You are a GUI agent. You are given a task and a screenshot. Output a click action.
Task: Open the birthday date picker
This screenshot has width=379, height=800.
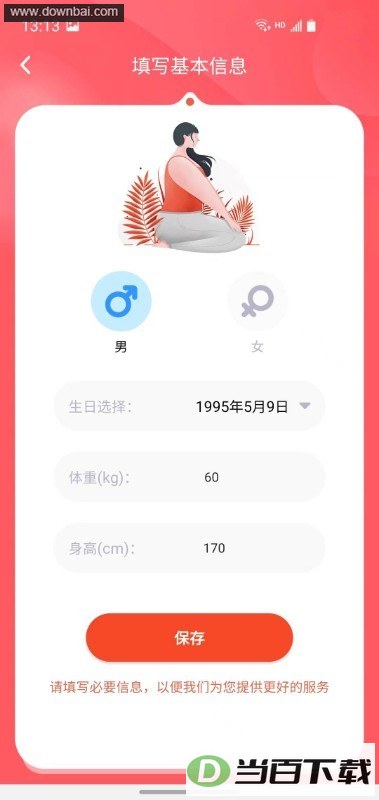[x=189, y=407]
